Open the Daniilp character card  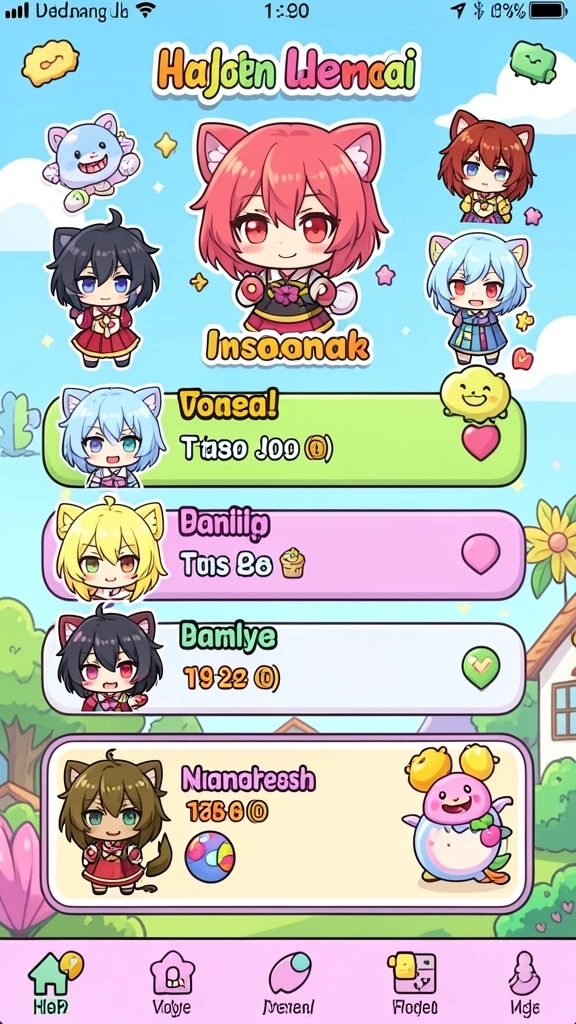coord(285,555)
